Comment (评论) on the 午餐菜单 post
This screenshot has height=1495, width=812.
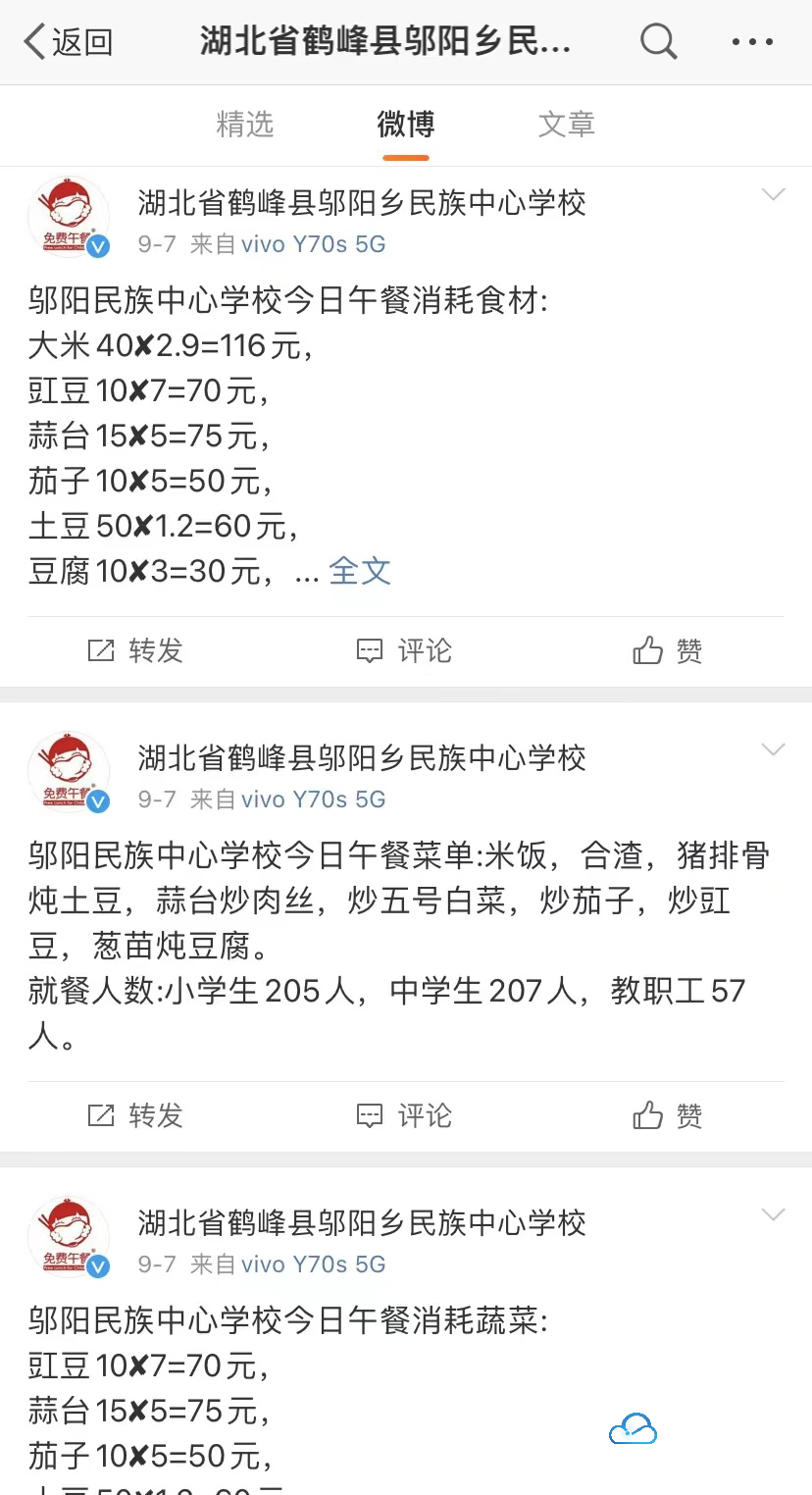coord(405,1115)
